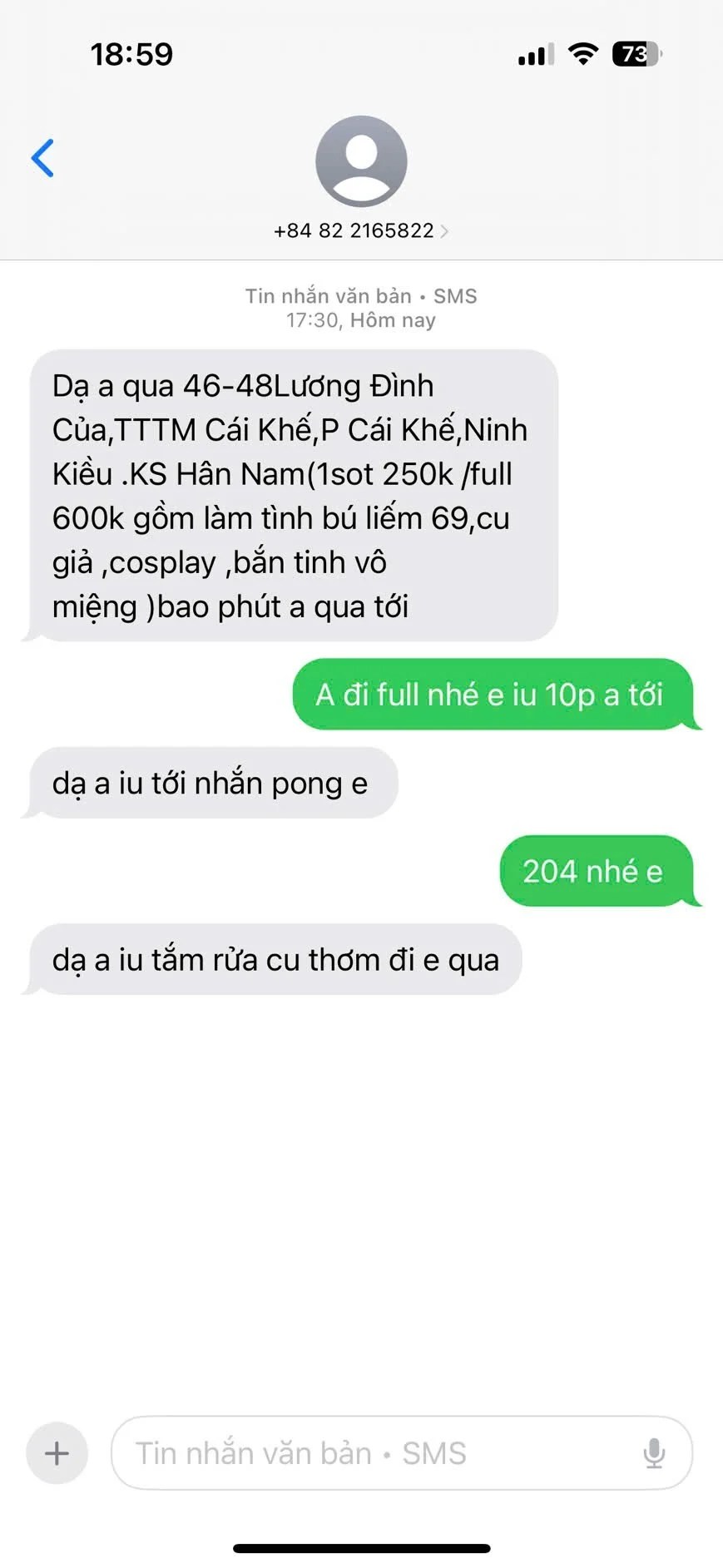Open the plus attachments menu
The image size is (723, 1568).
click(57, 1453)
